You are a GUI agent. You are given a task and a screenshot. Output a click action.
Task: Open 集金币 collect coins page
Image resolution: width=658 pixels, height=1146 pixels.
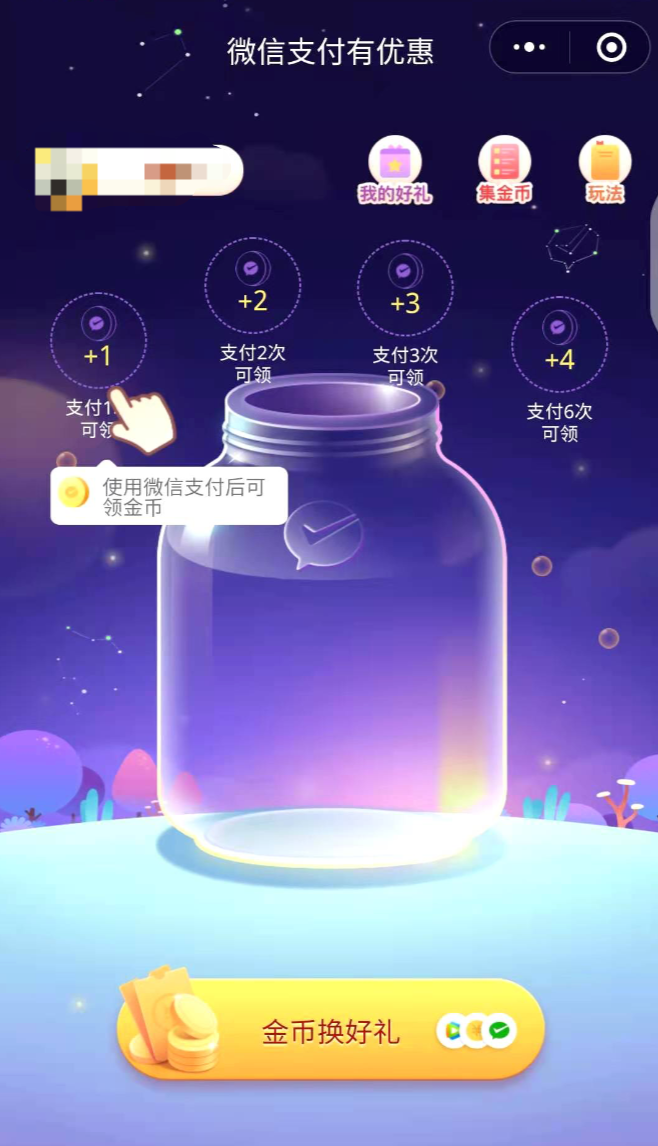pyautogui.click(x=504, y=170)
